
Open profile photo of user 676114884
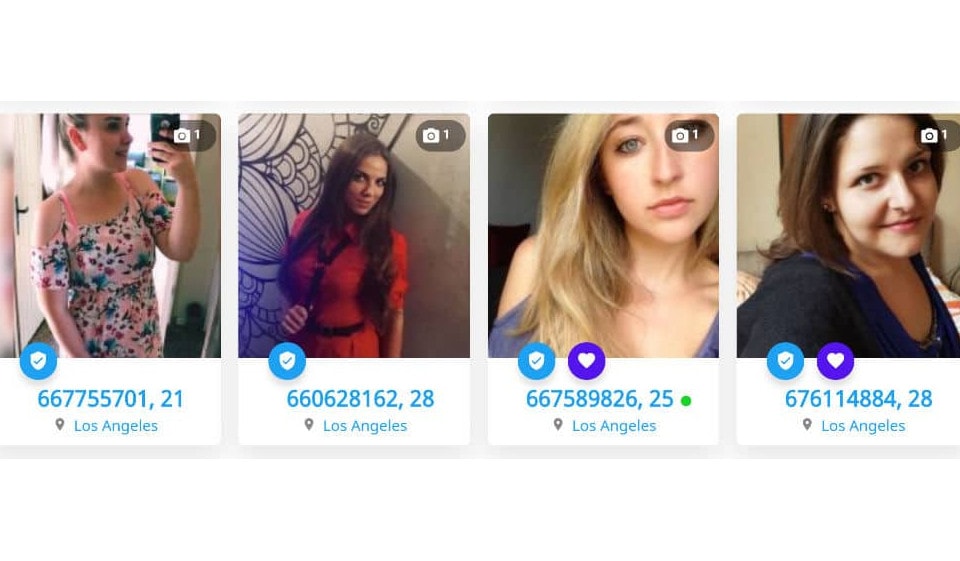point(850,235)
